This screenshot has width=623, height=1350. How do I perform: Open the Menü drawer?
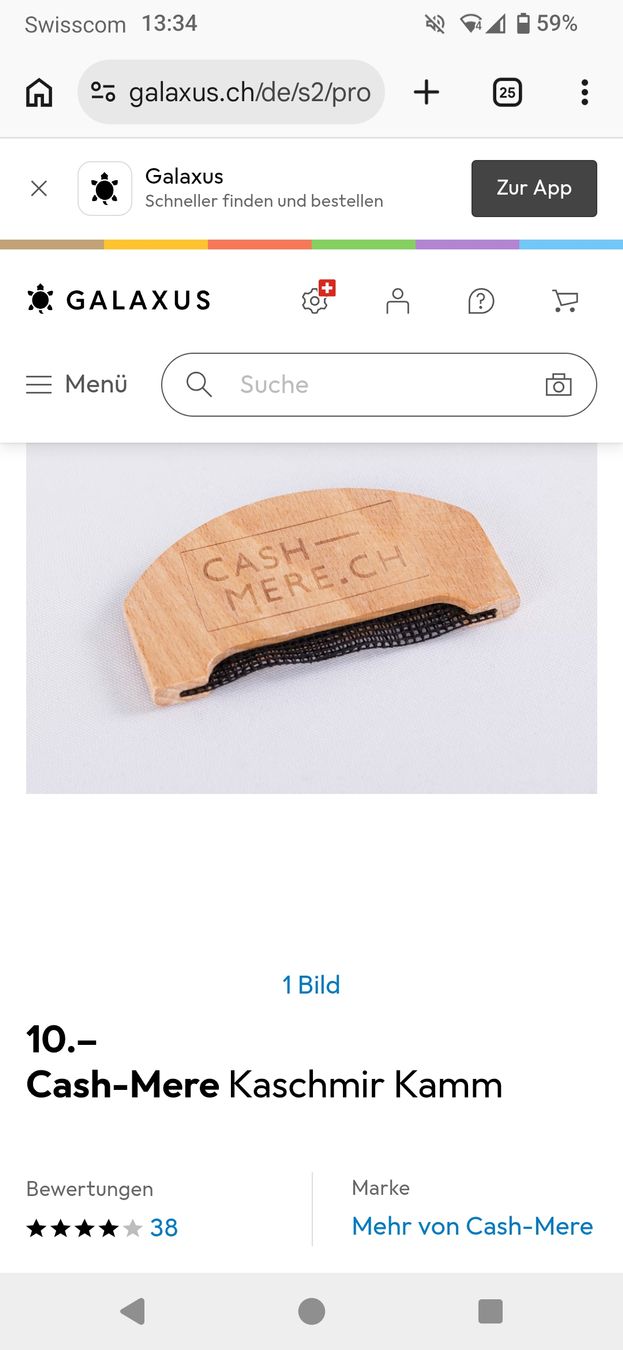[77, 384]
